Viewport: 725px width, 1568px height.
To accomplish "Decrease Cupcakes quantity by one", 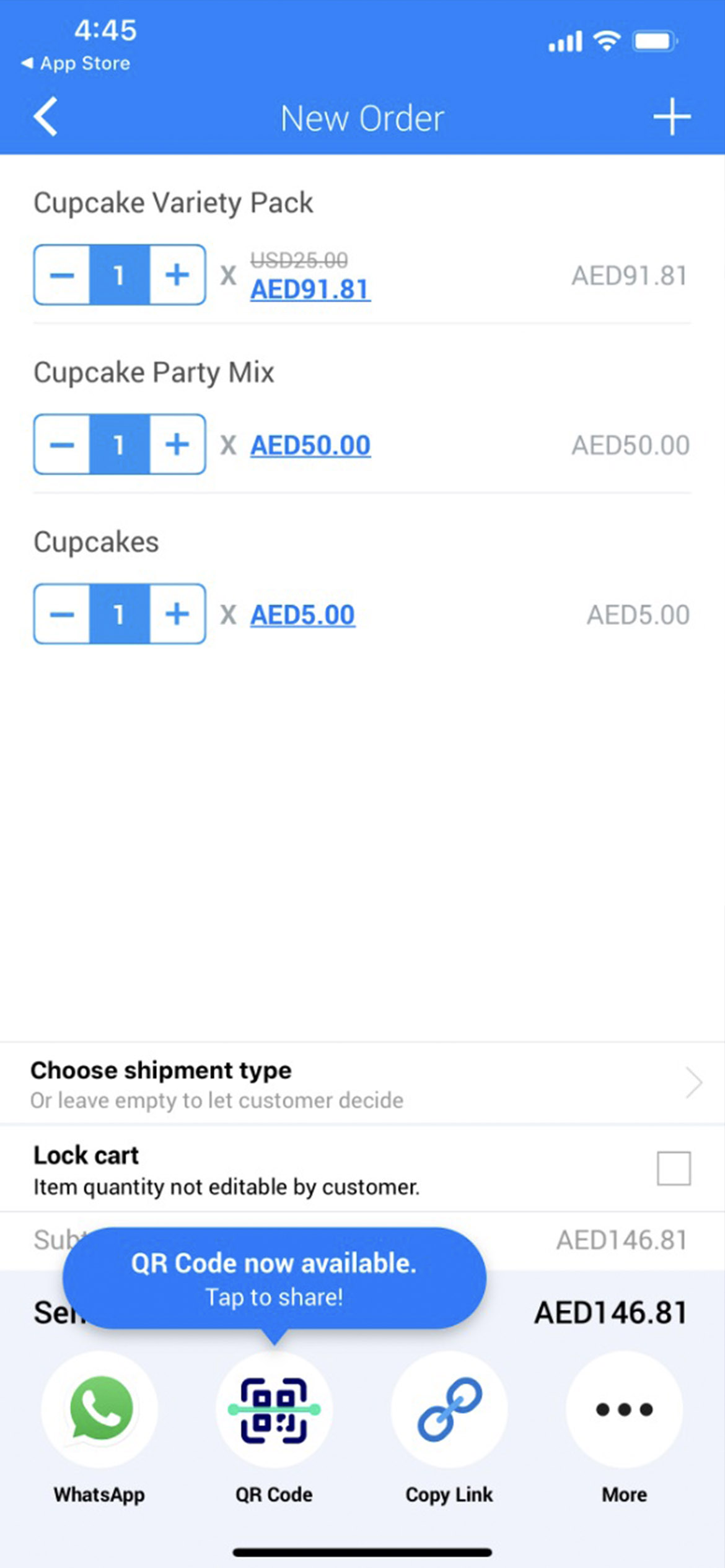I will coord(62,614).
